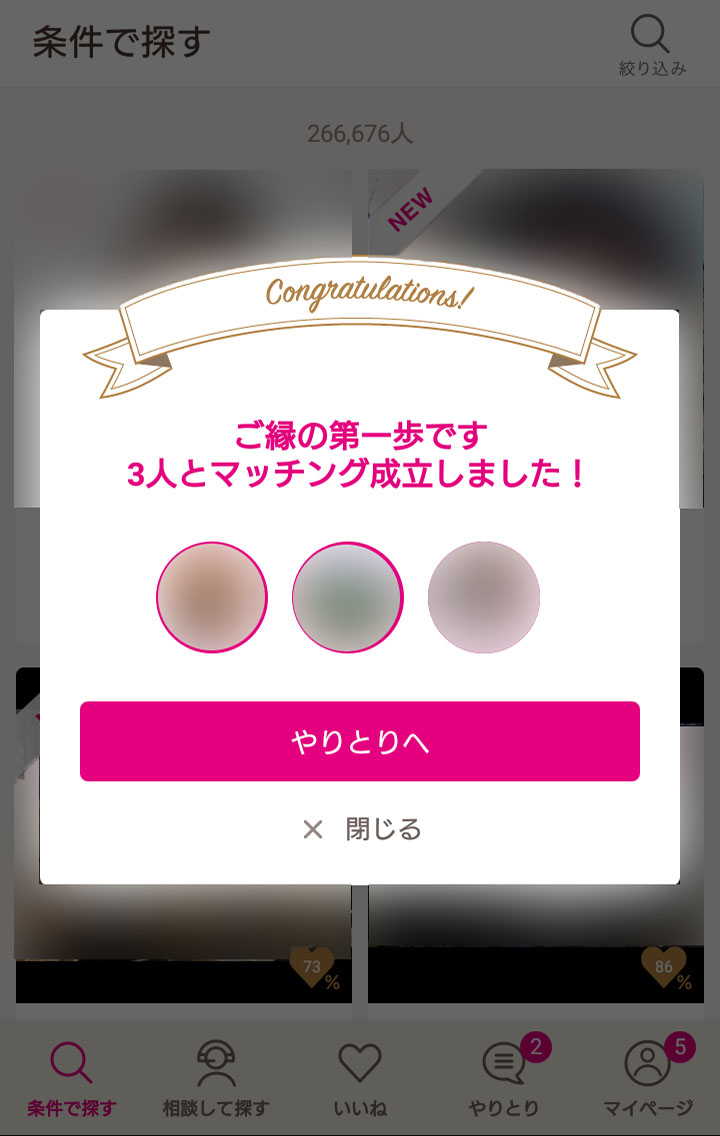Open the いいね tab
Viewport: 720px width, 1136px height.
360,1078
